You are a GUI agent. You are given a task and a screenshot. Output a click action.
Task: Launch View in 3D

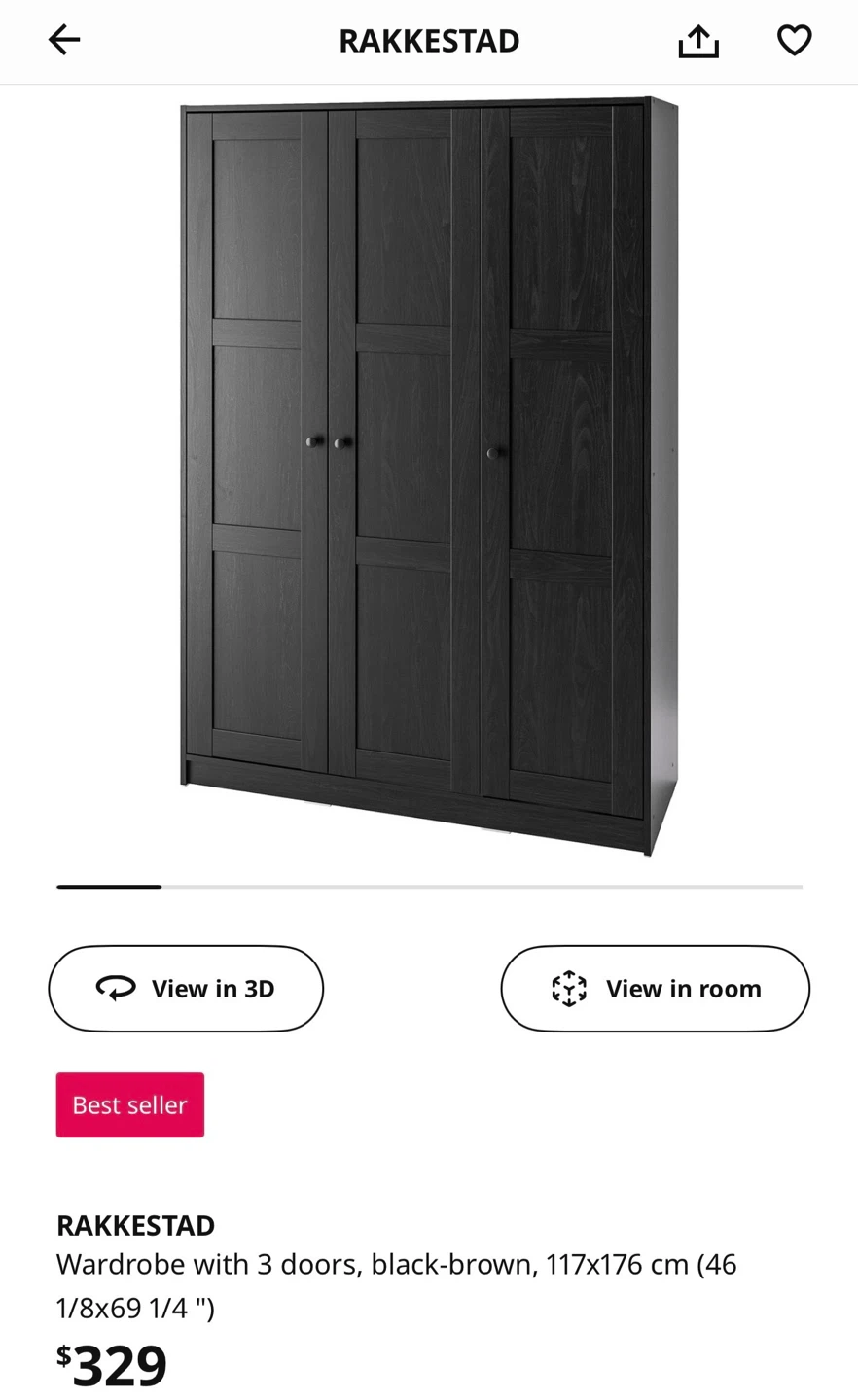coord(186,988)
